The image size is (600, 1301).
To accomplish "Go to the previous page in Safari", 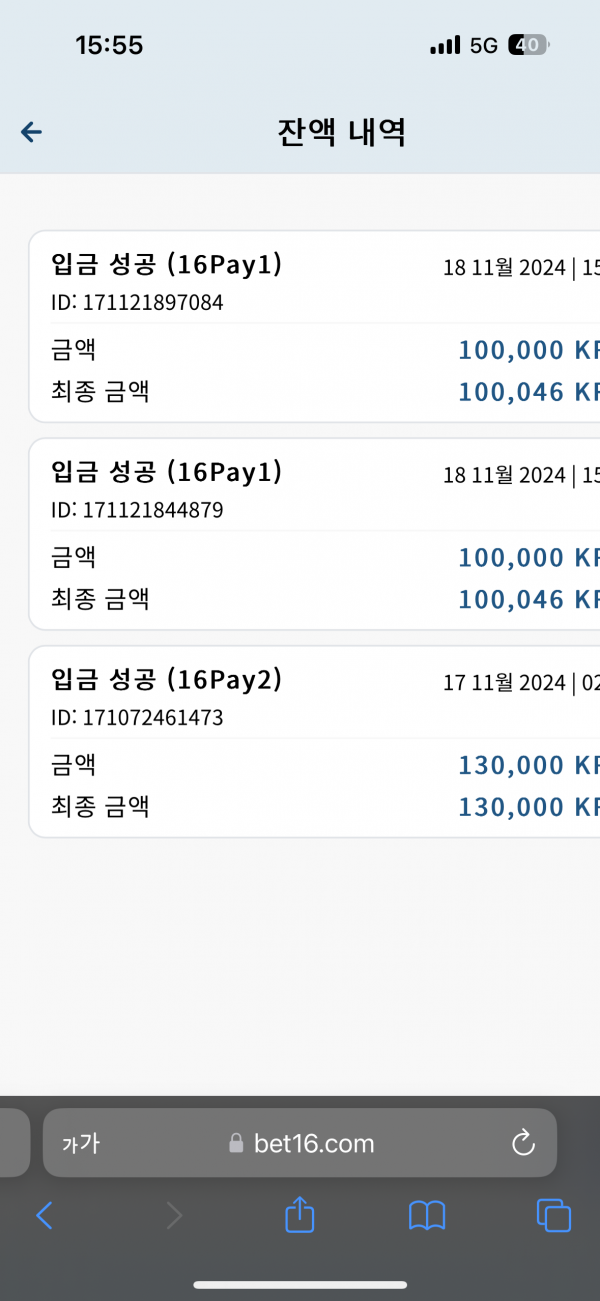I will (44, 1215).
